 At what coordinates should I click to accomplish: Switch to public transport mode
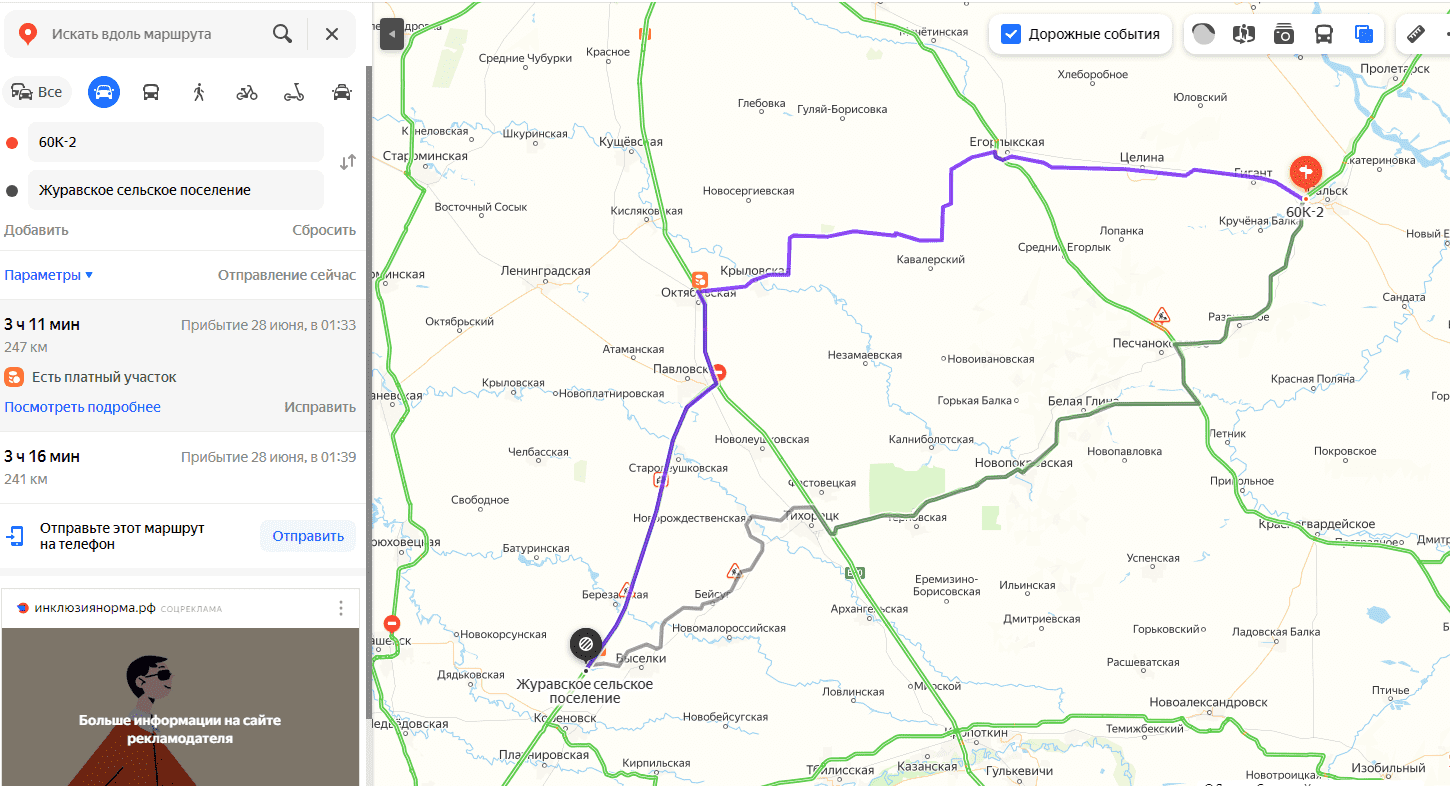(151, 92)
